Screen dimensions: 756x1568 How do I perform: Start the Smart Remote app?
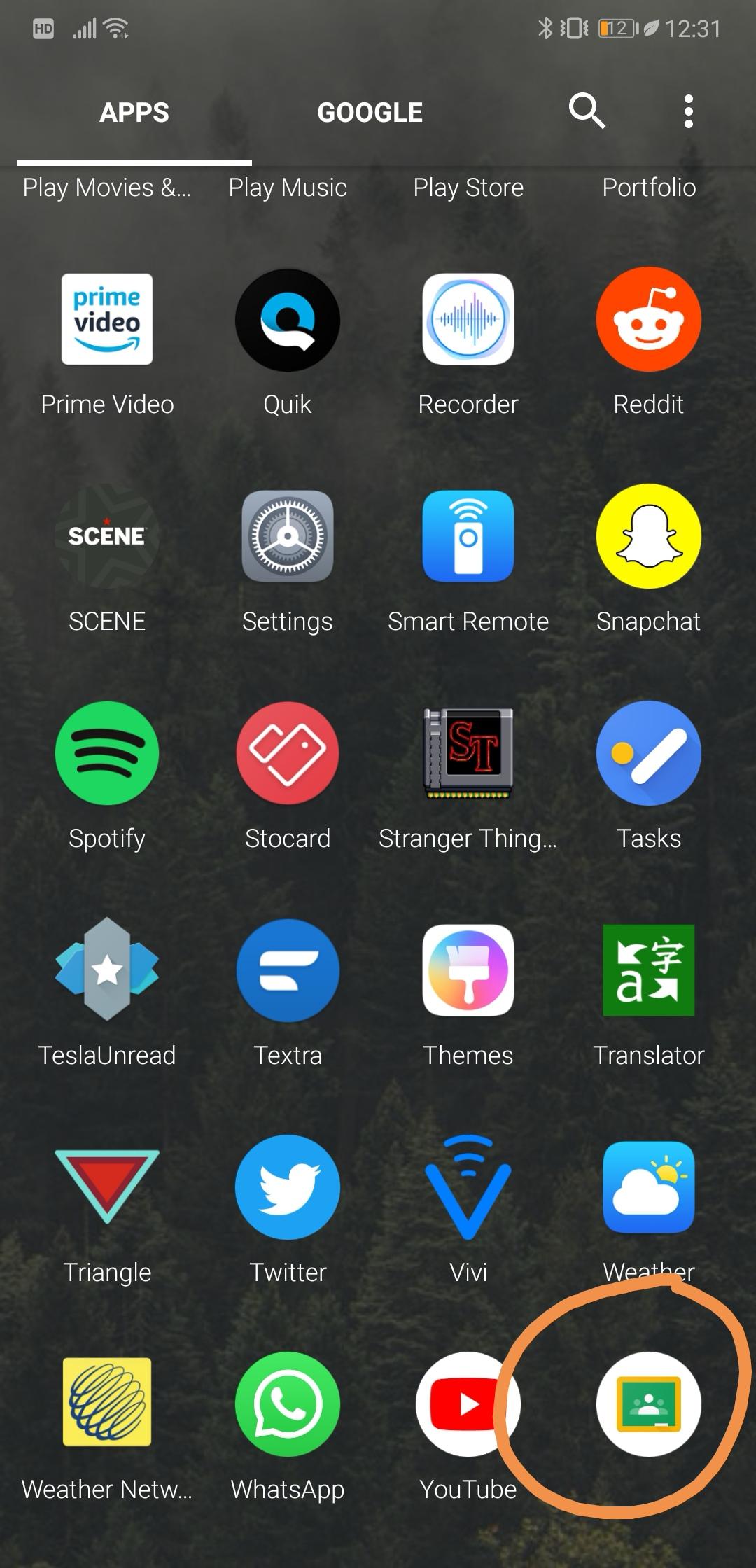coord(468,535)
